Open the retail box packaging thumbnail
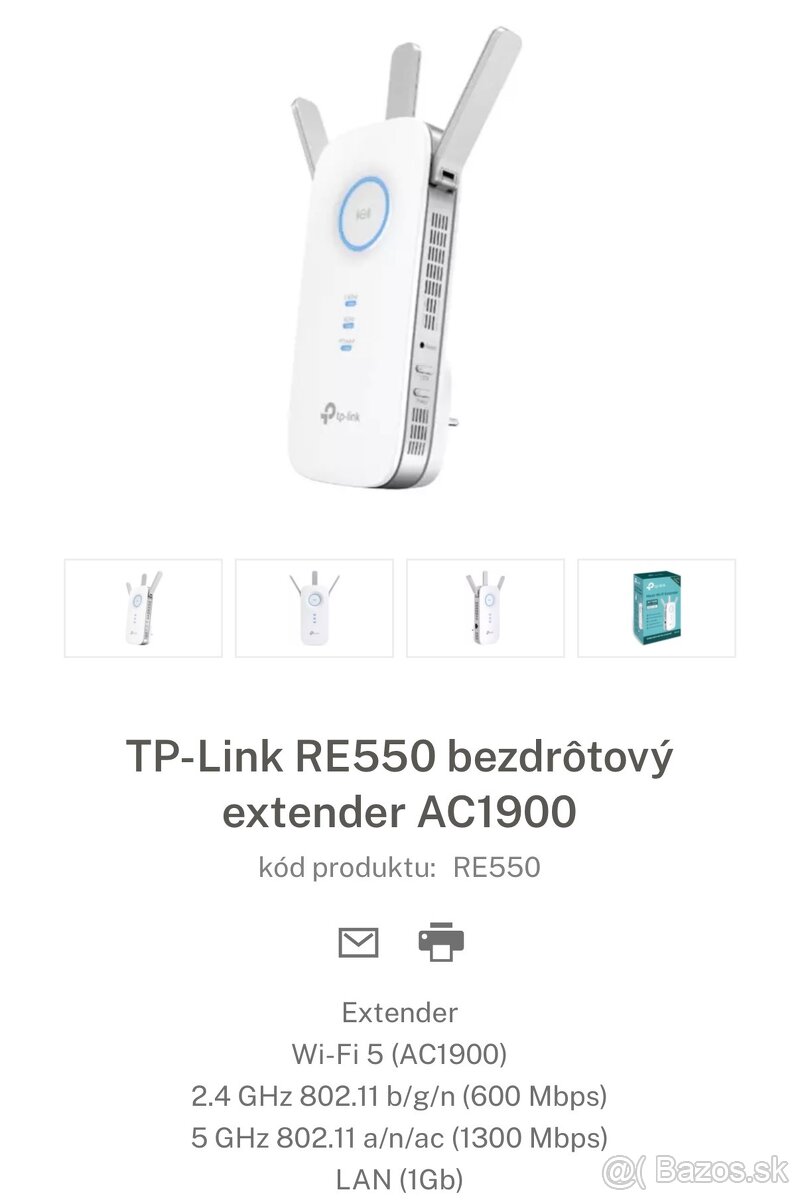 (x=658, y=607)
